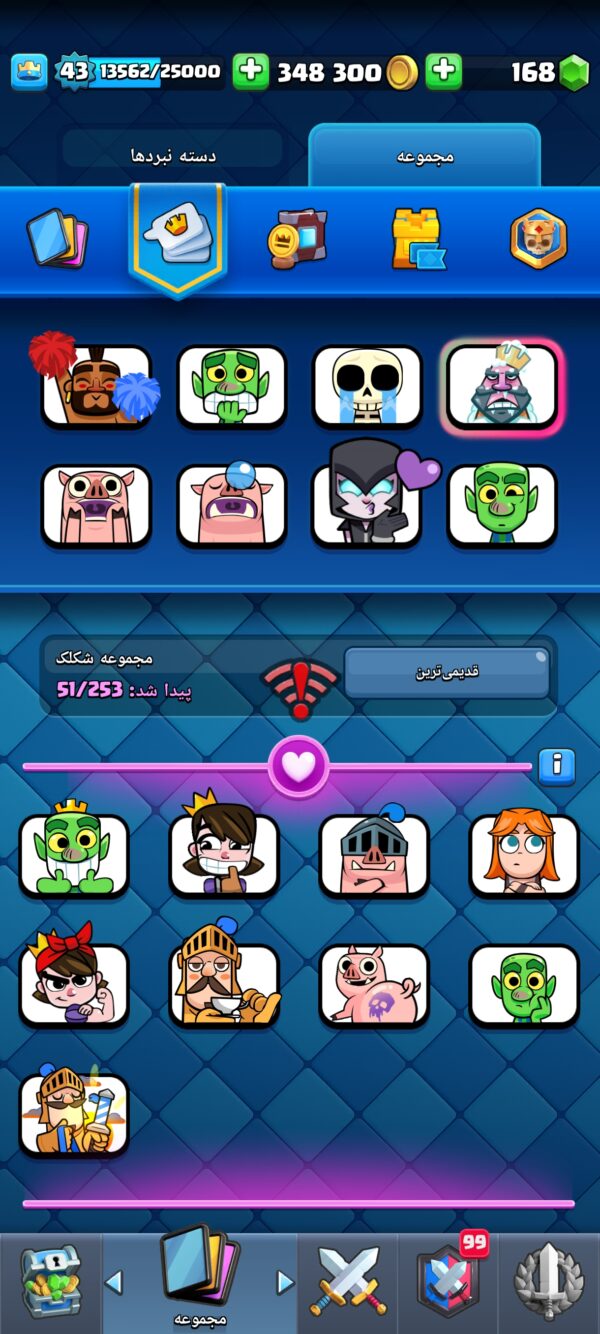Go to the battle tab with crossed swords
The image size is (600, 1334).
(347, 1281)
